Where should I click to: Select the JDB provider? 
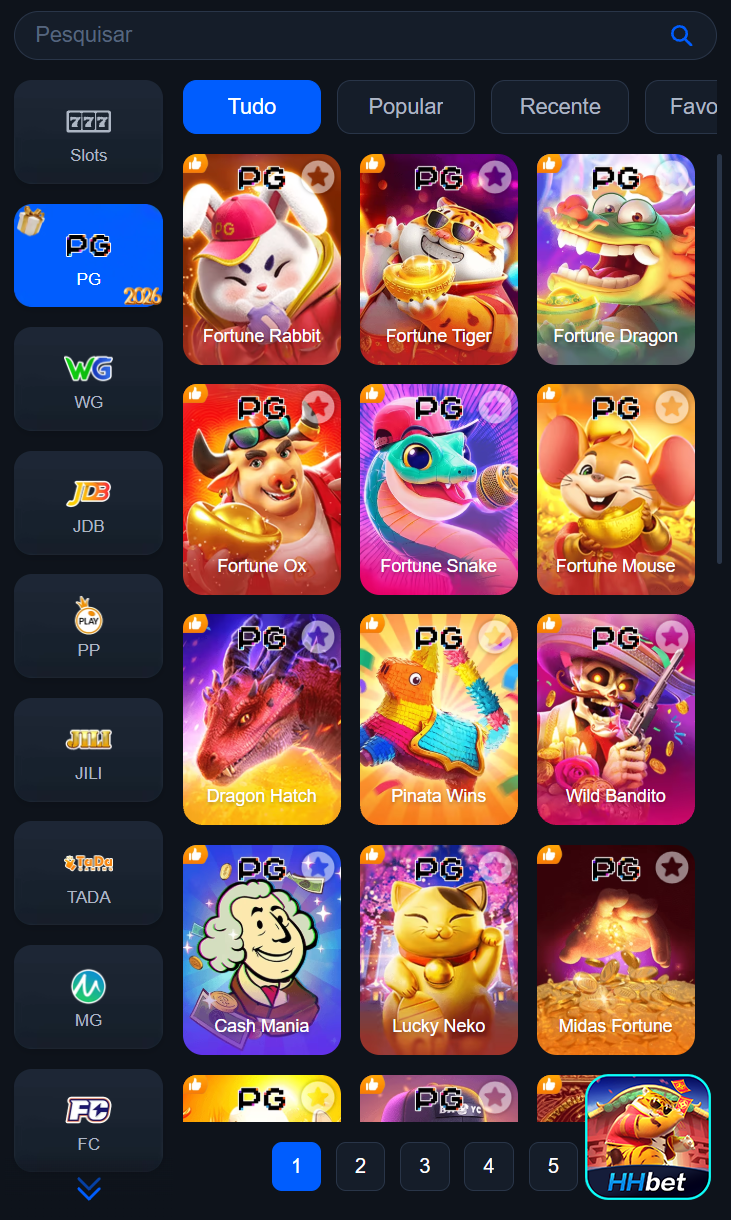(88, 503)
